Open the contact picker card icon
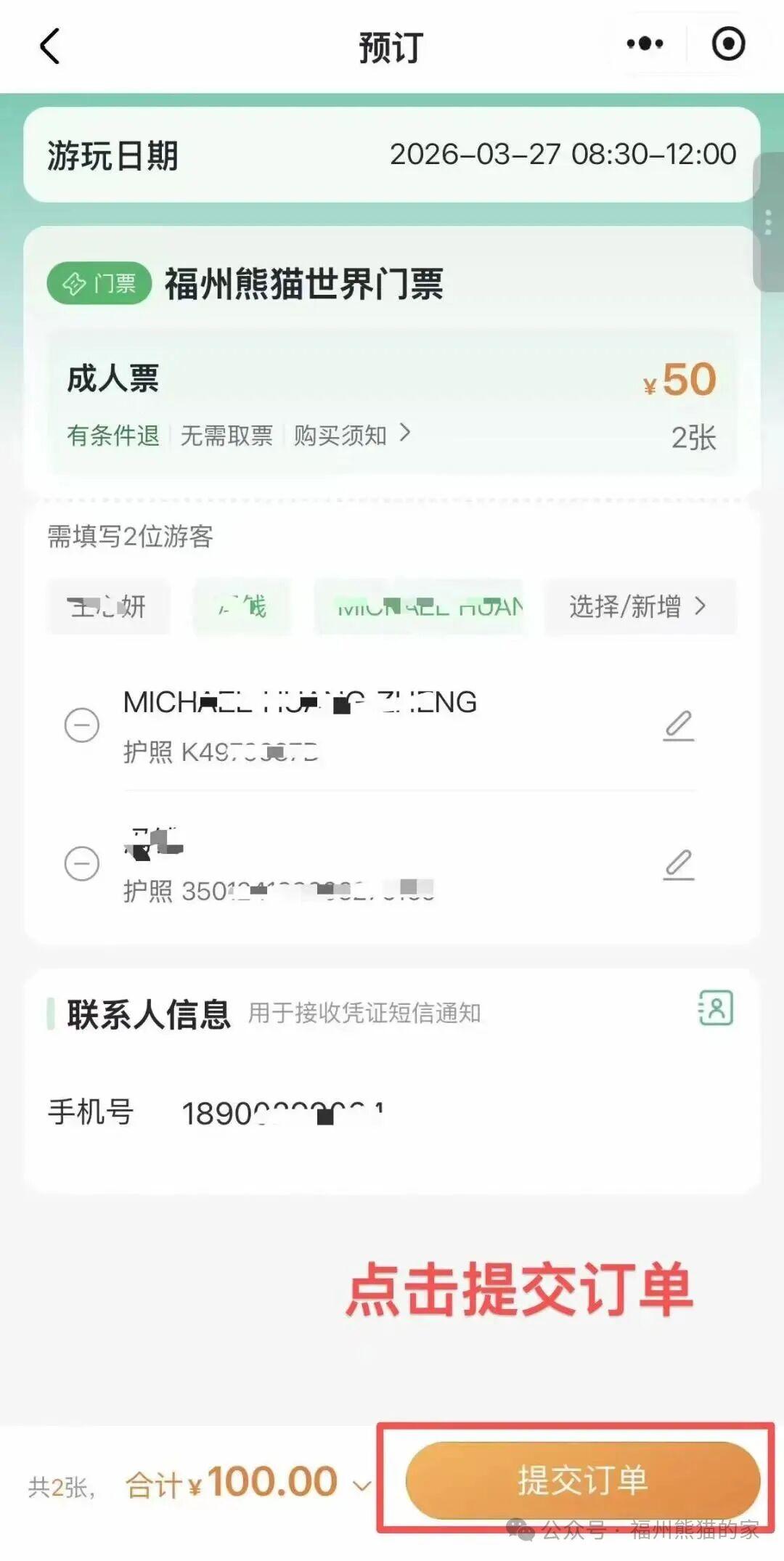The height and width of the screenshot is (1561, 784). [717, 1008]
